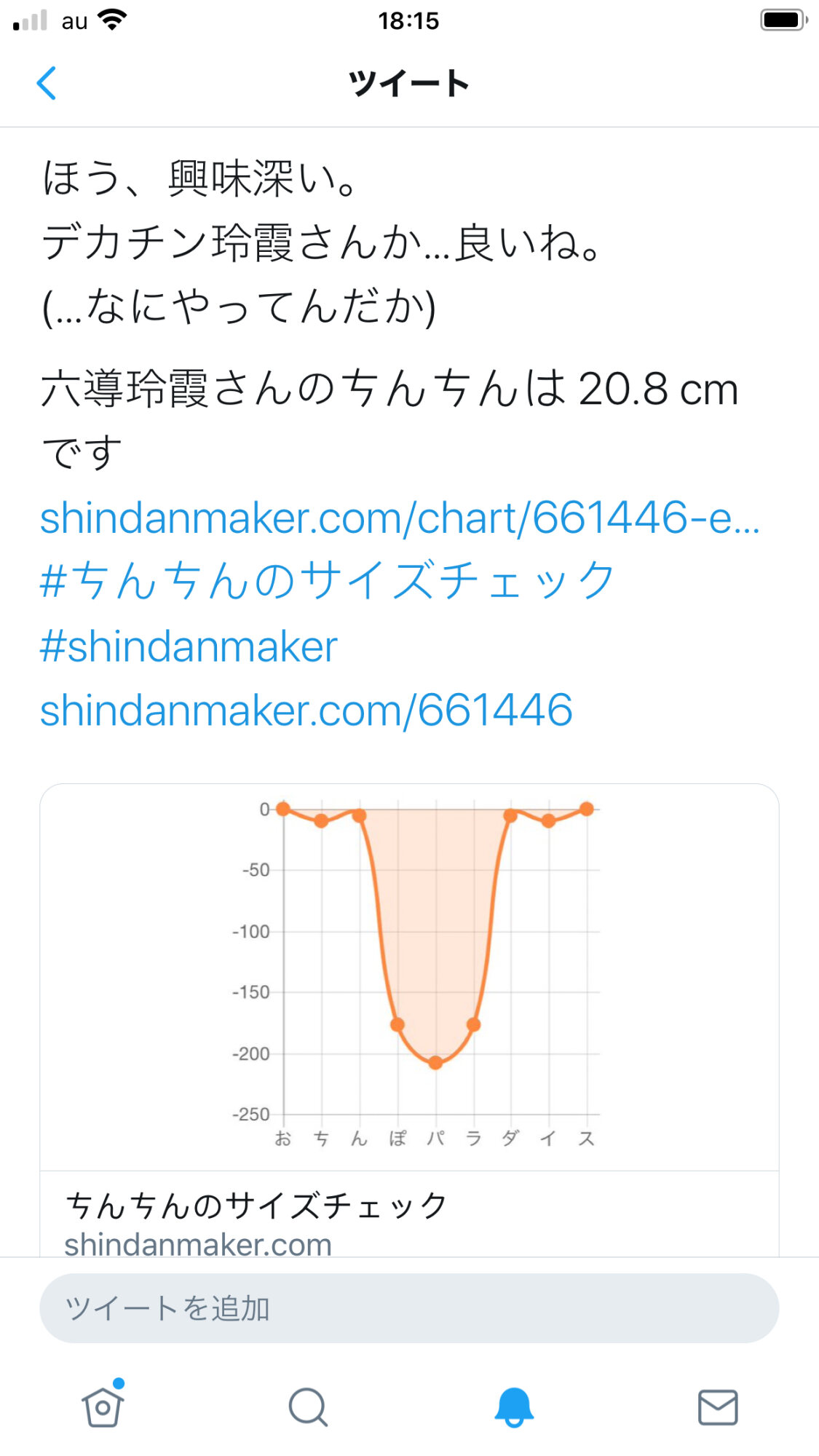Switch to the Home tab
819x1456 pixels.
pos(103,1406)
